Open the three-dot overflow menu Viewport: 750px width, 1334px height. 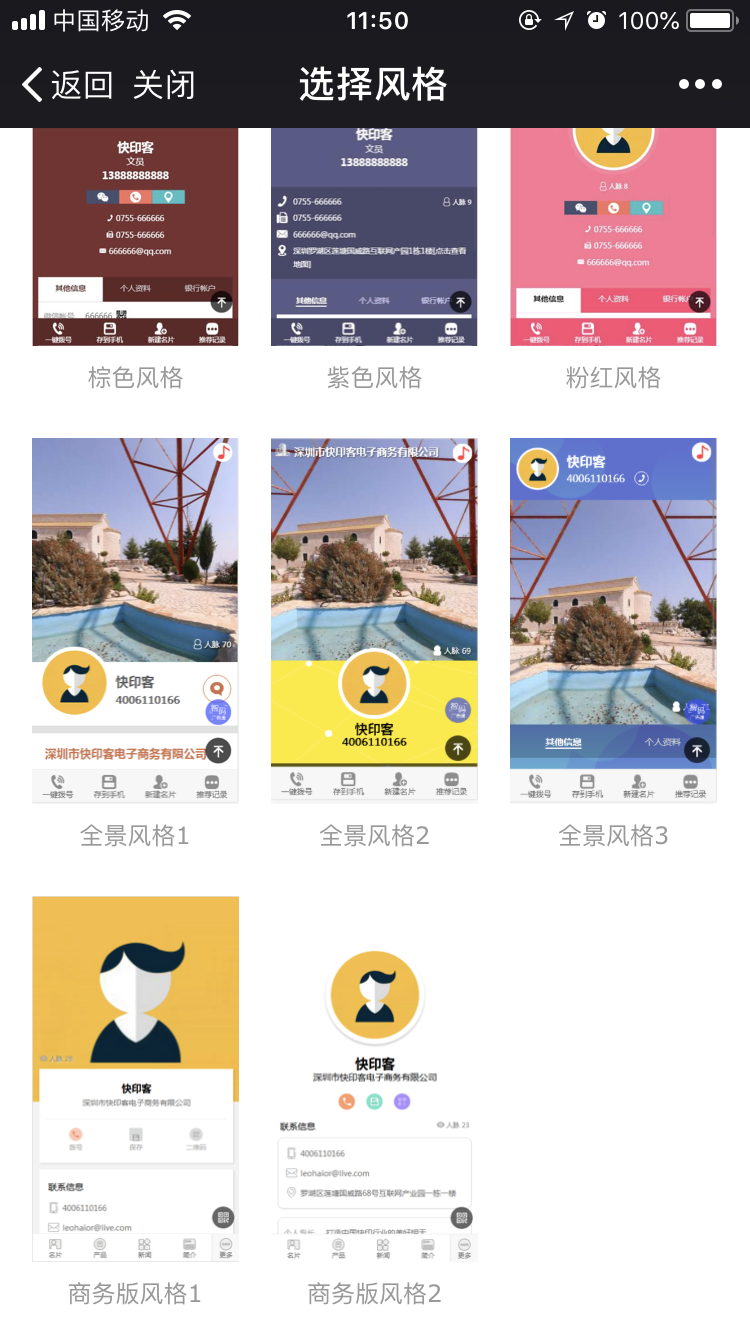700,85
